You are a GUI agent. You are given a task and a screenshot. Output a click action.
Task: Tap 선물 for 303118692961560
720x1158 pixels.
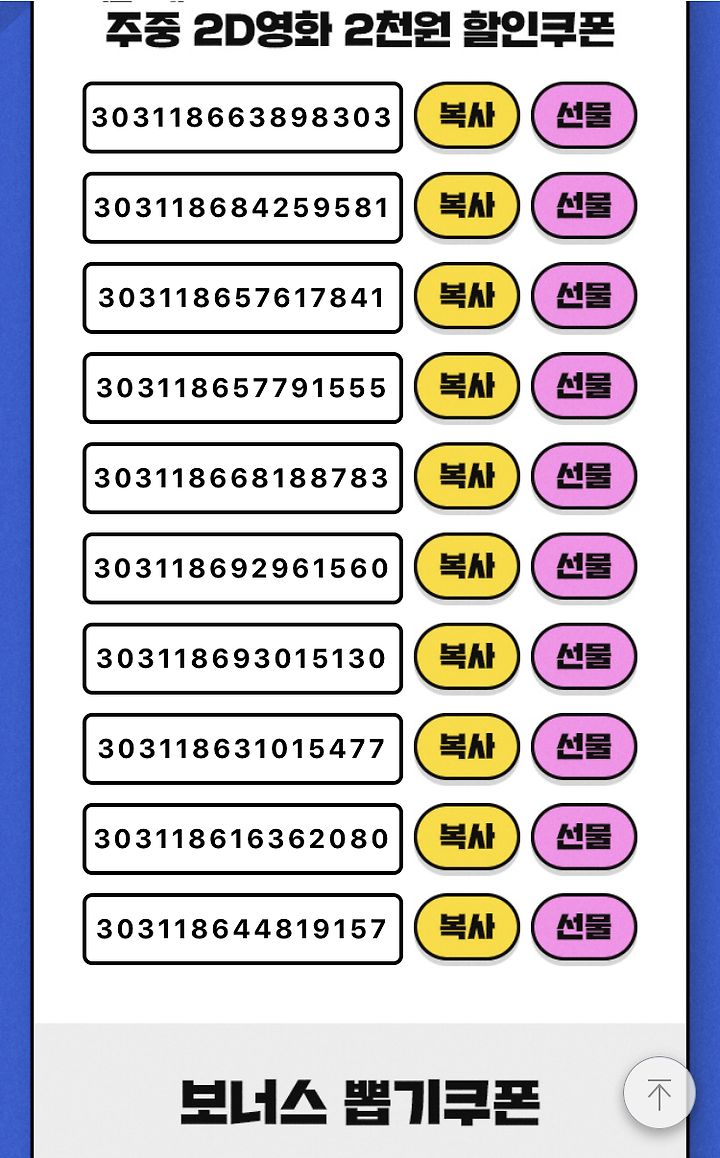(583, 566)
